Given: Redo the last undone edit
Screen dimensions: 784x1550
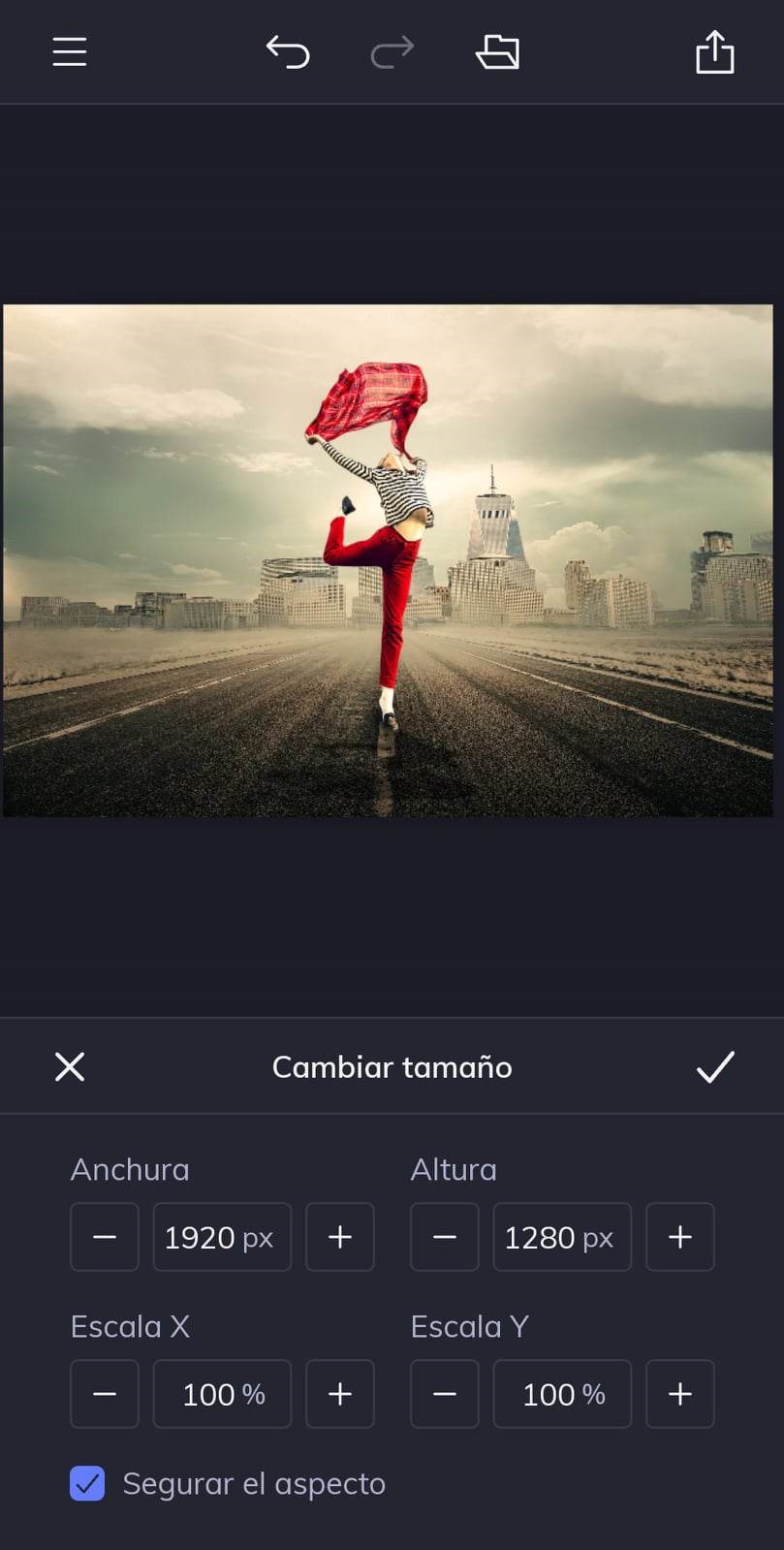Looking at the screenshot, I should click(x=392, y=51).
